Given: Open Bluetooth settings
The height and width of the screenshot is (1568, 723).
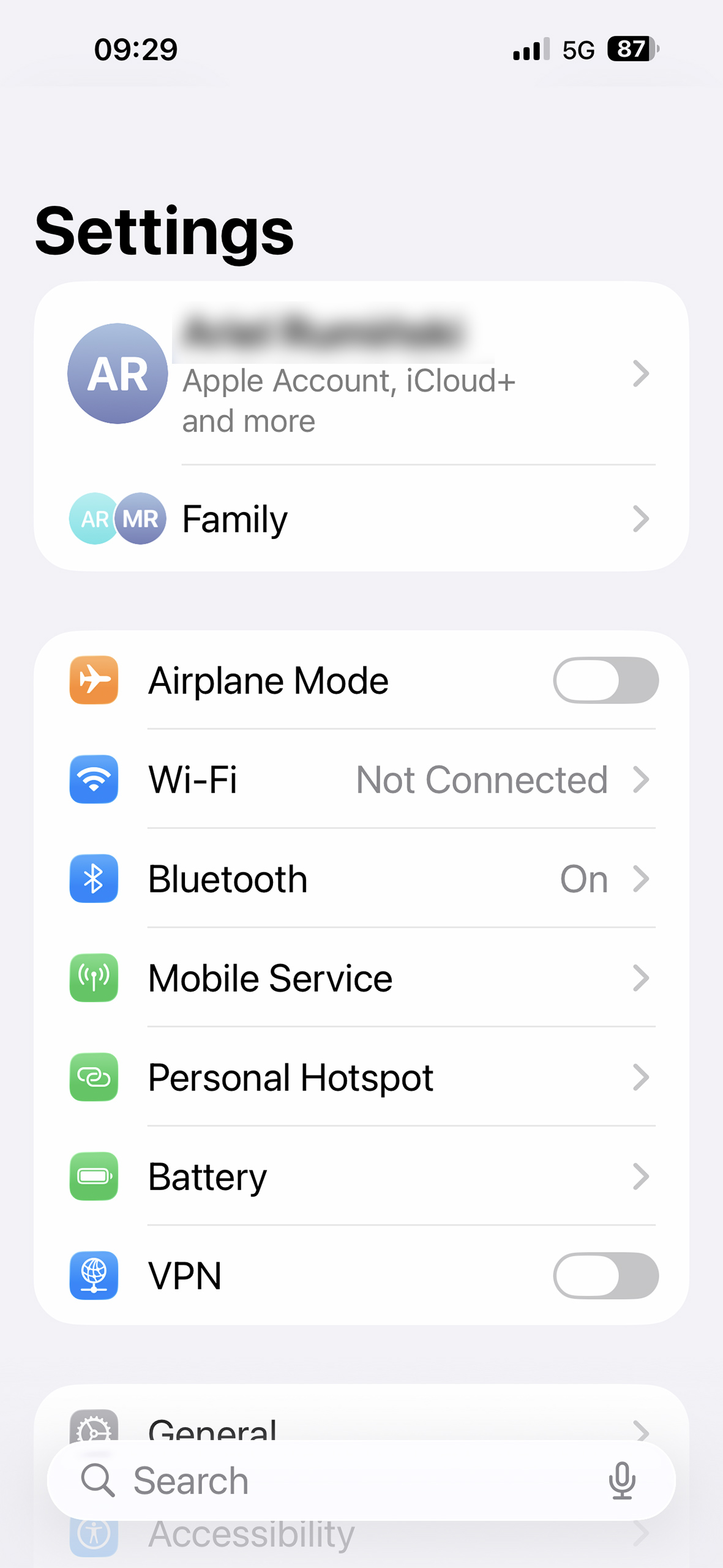Looking at the screenshot, I should (x=361, y=879).
